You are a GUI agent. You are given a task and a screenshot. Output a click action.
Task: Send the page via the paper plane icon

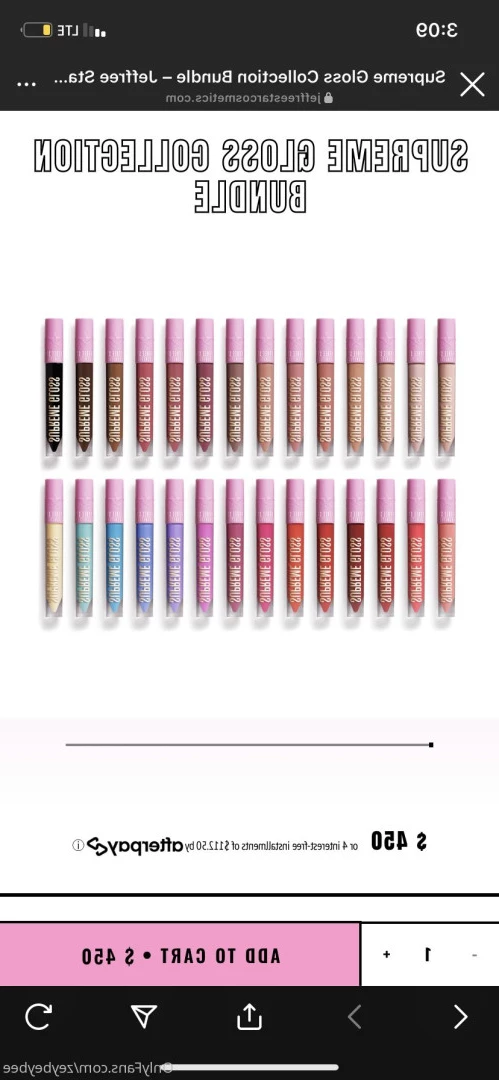pyautogui.click(x=144, y=1017)
